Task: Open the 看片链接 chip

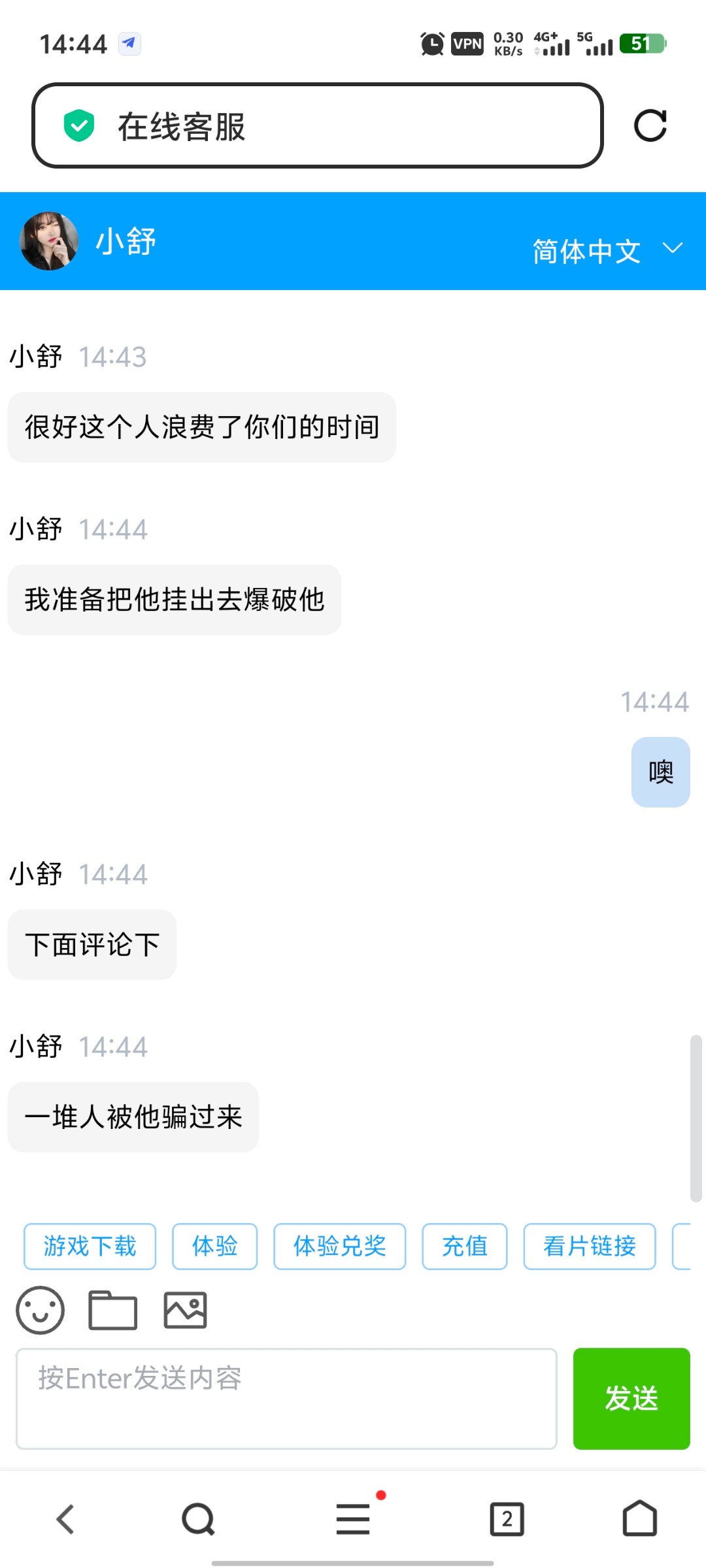Action: 589,1246
